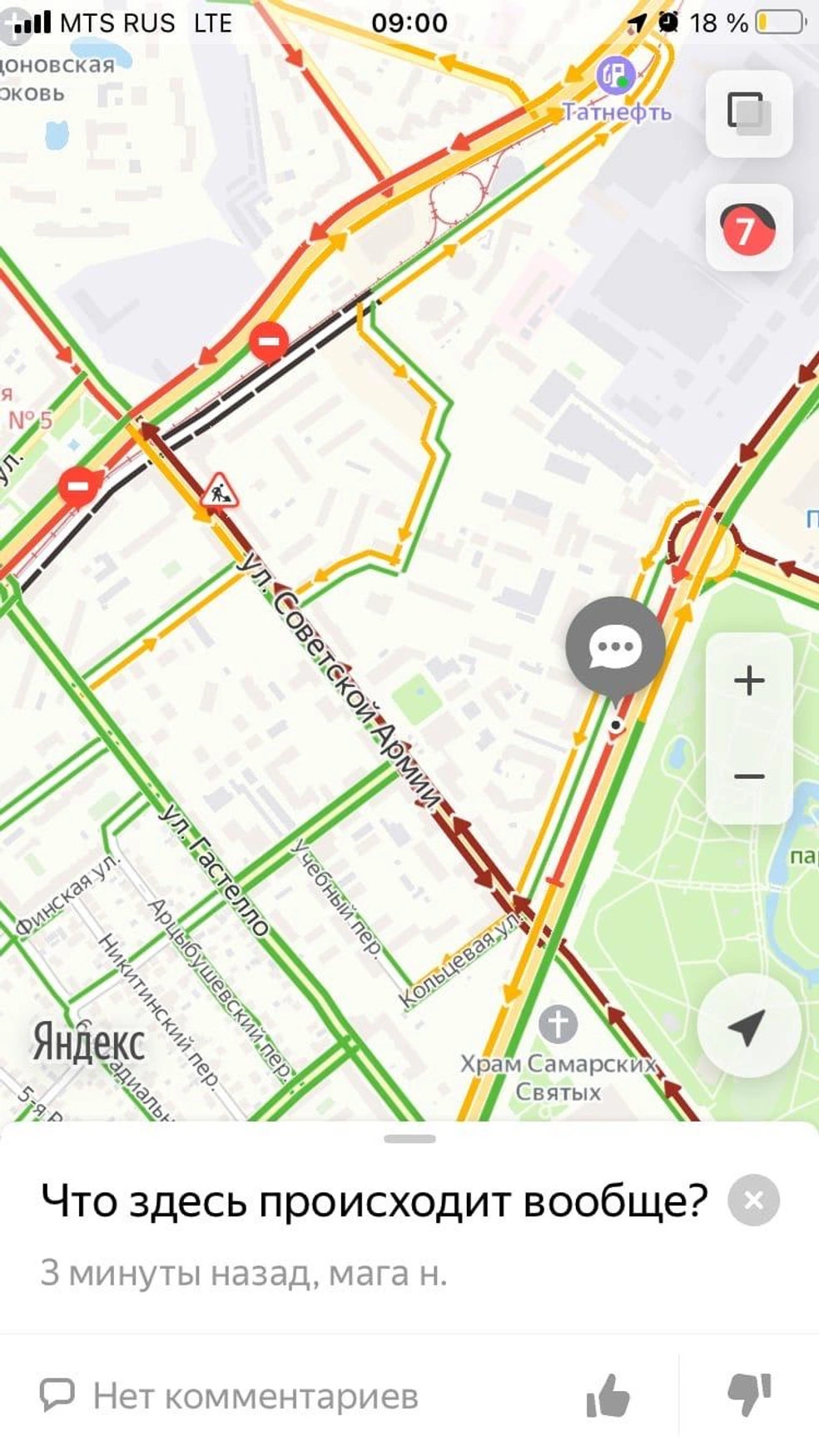Zoom out with the minus button

tap(749, 776)
